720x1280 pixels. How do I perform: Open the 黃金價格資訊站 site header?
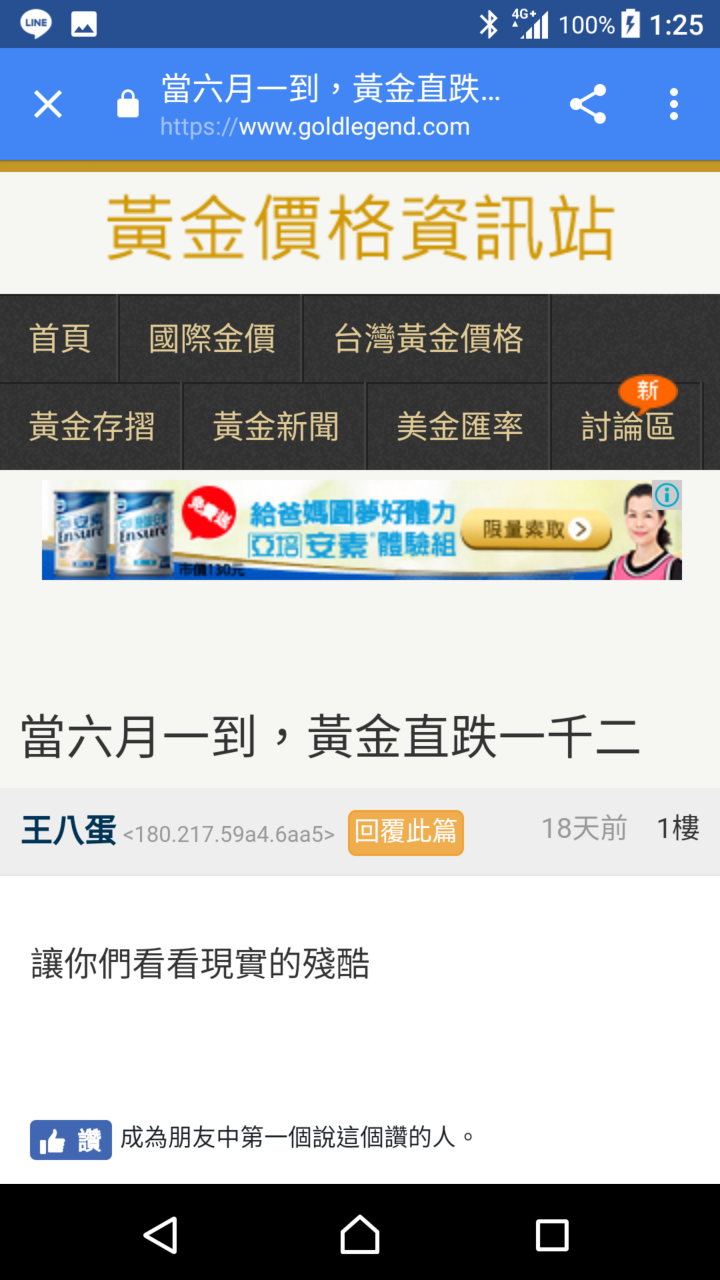(360, 230)
